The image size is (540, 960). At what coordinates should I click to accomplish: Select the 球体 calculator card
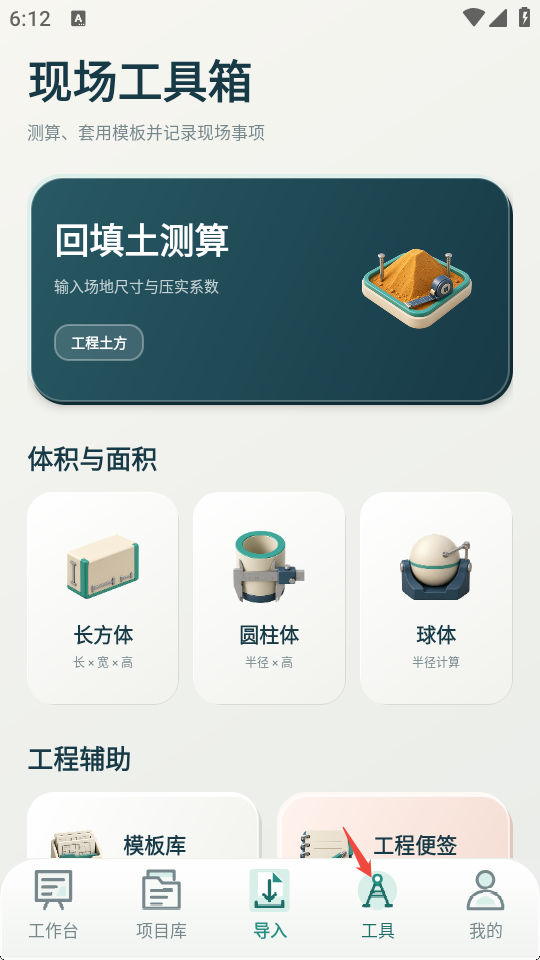click(x=436, y=598)
